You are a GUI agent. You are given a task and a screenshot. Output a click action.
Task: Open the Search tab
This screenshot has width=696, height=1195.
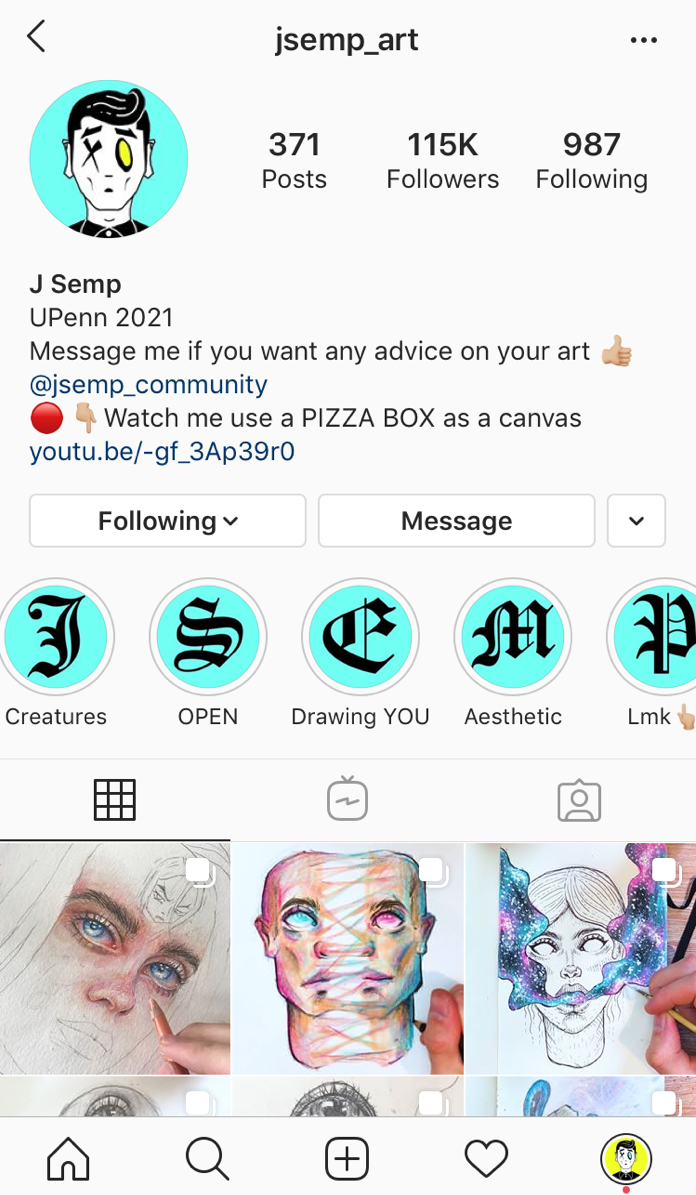tap(207, 1159)
